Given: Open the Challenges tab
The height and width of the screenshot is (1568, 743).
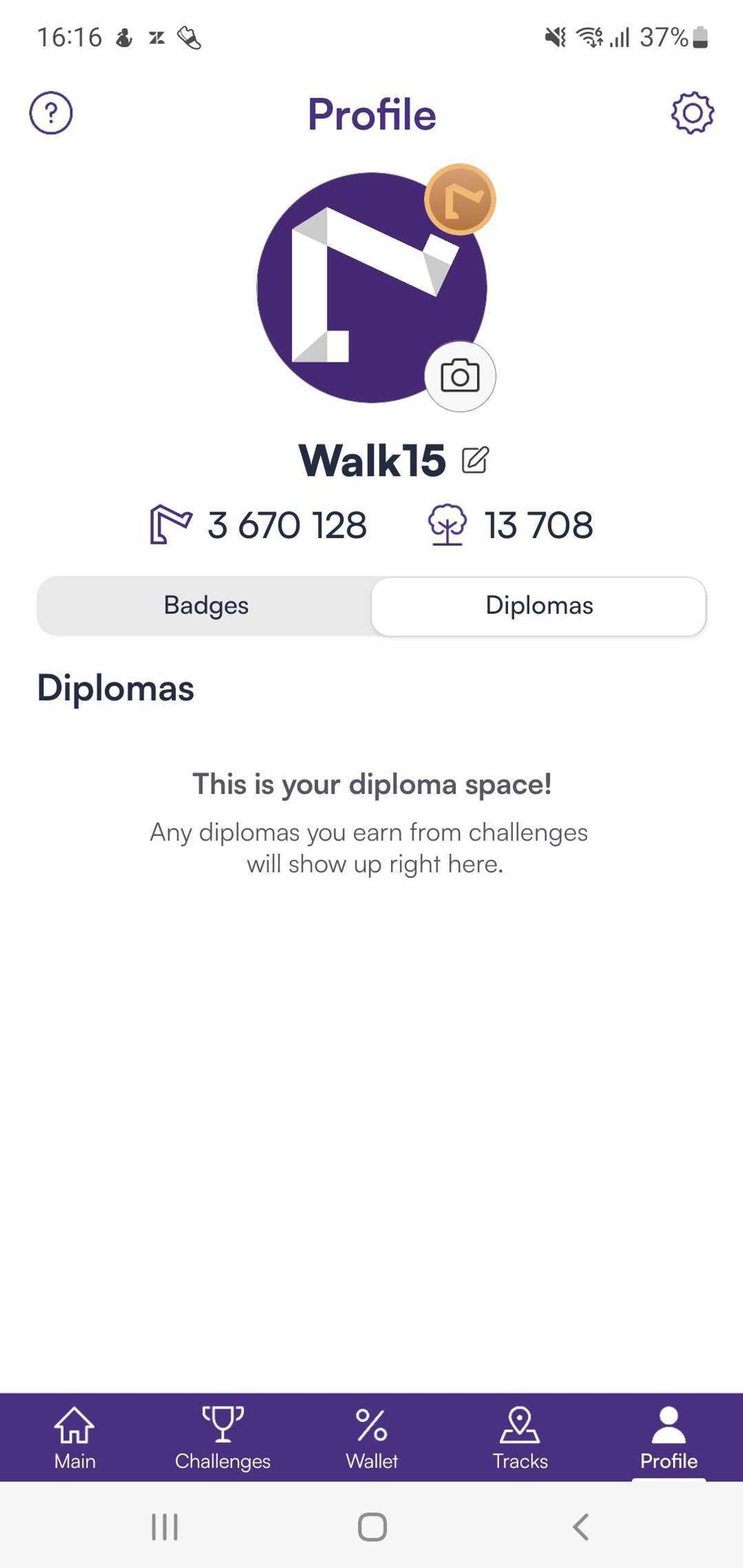Looking at the screenshot, I should click(x=223, y=1438).
